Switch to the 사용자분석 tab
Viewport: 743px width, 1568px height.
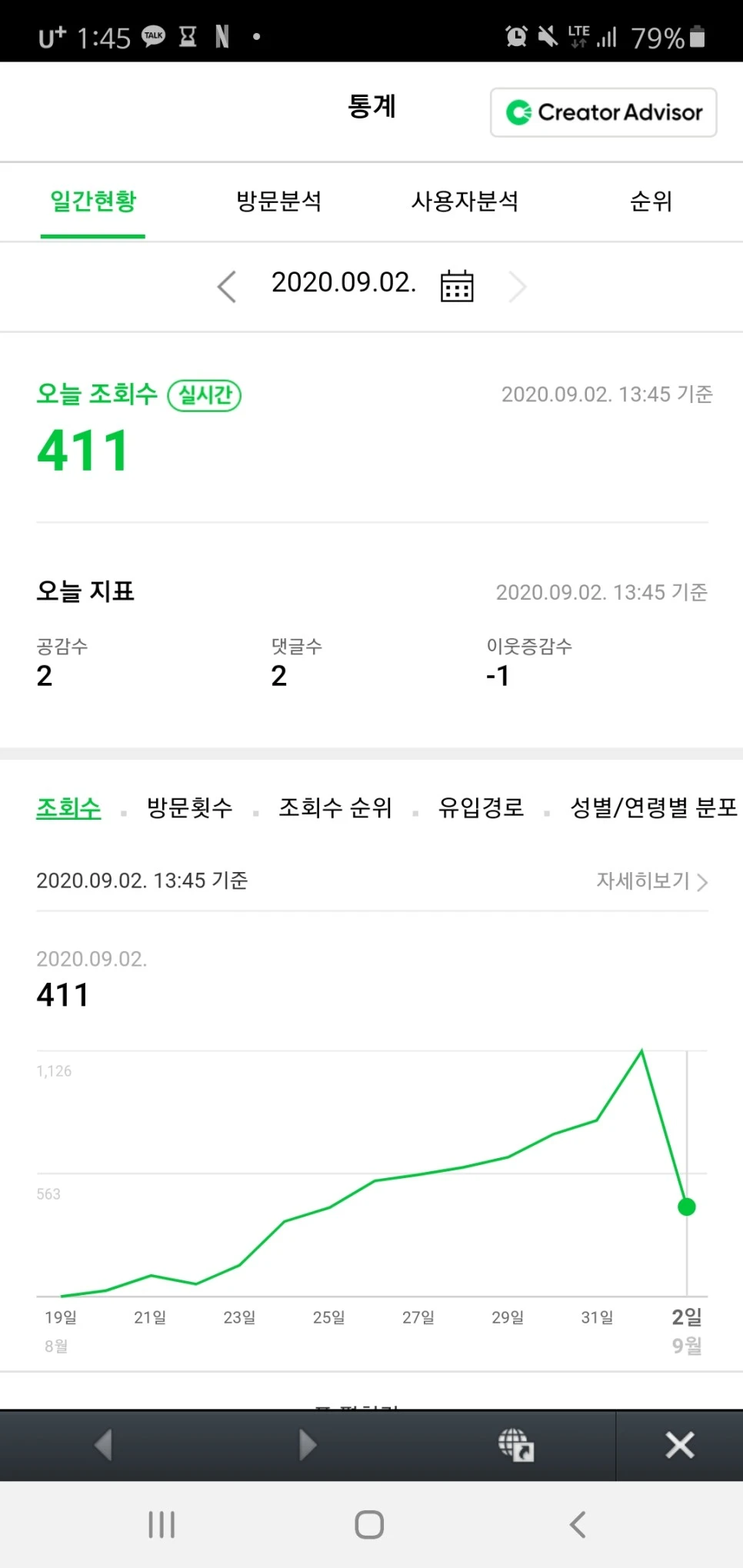(x=465, y=201)
